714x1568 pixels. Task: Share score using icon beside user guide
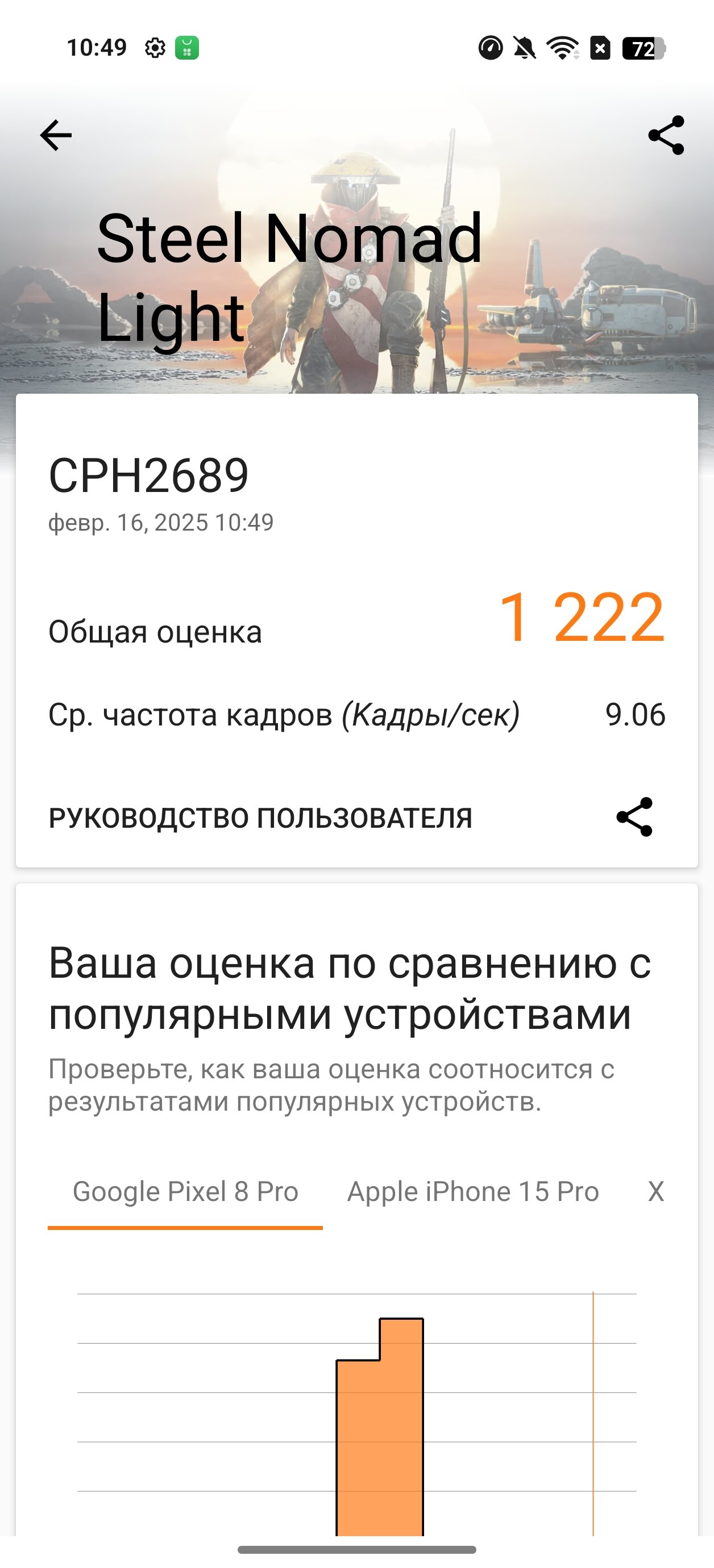[x=634, y=817]
